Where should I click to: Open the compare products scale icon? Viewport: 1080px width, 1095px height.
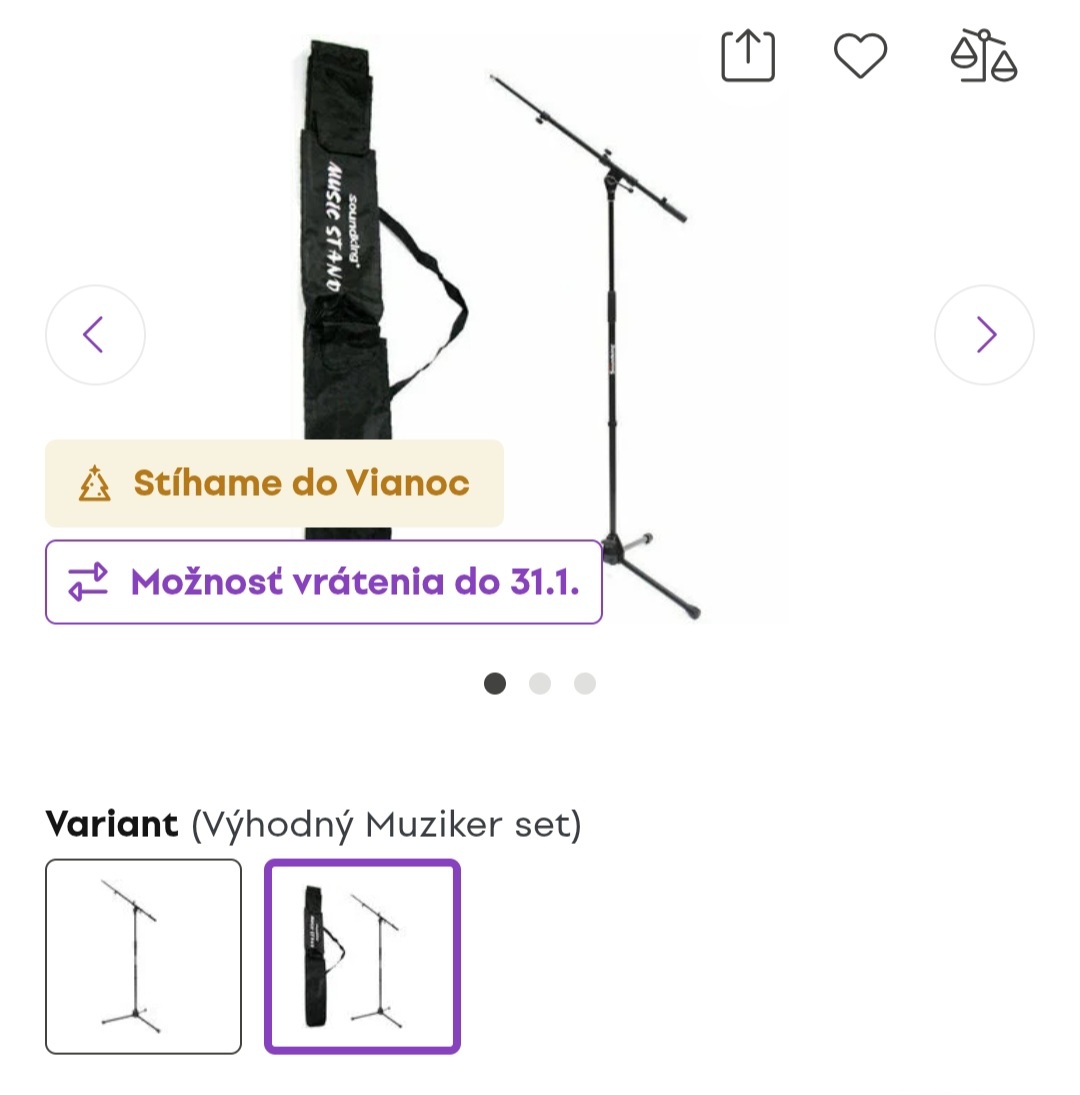[x=982, y=56]
